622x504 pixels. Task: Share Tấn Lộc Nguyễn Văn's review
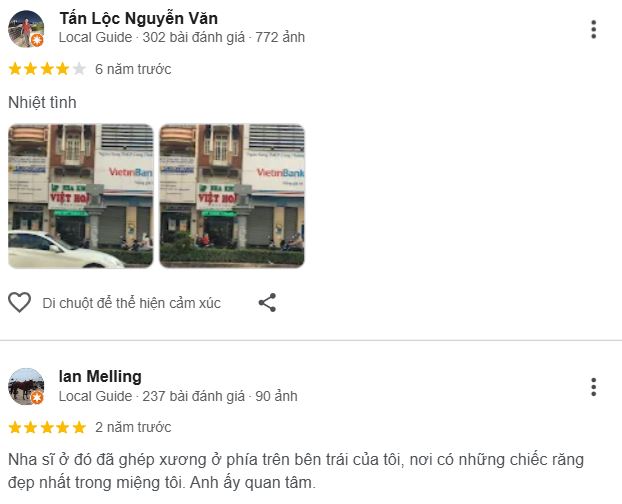pyautogui.click(x=267, y=302)
